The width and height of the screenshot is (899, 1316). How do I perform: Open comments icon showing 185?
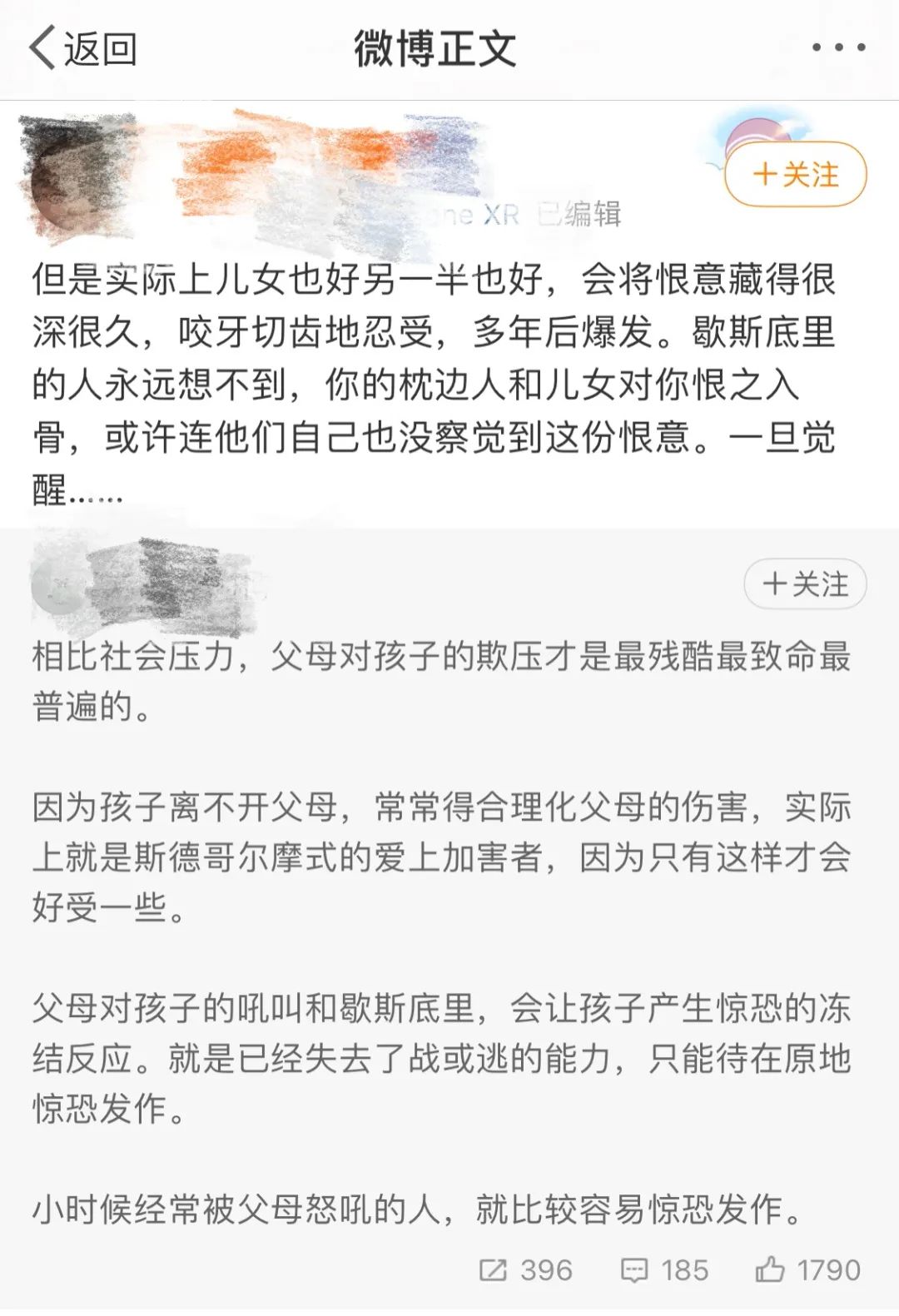[664, 1270]
